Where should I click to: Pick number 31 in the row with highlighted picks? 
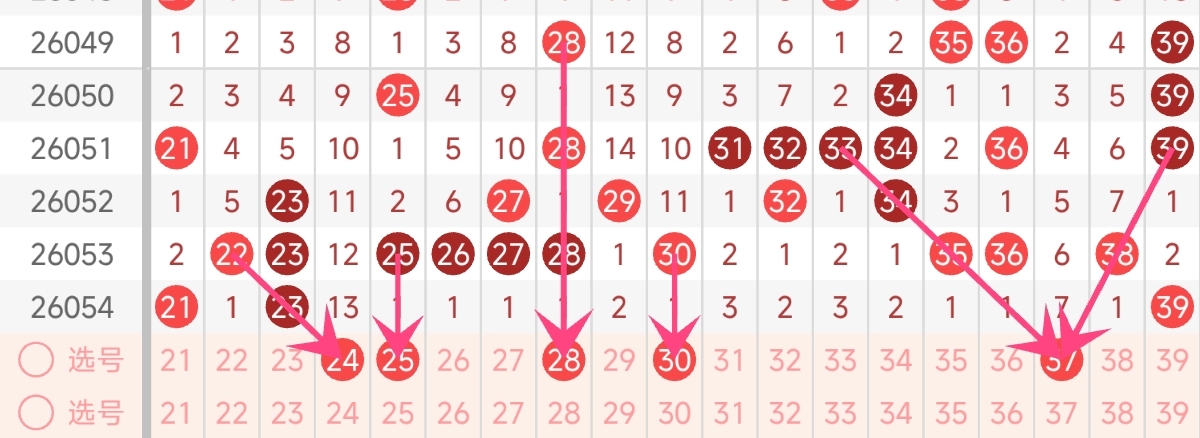click(731, 361)
